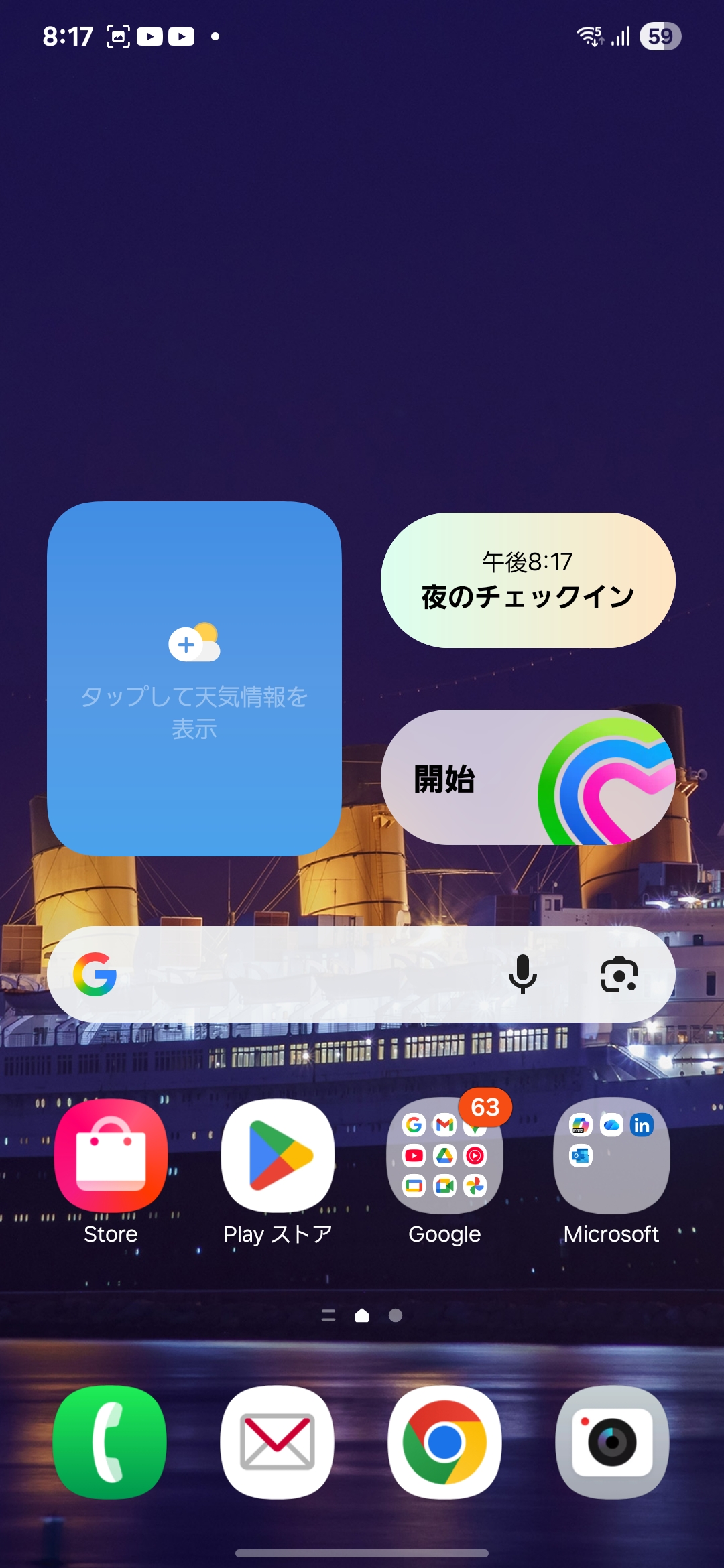Open the mail app in the dock

pyautogui.click(x=278, y=1442)
